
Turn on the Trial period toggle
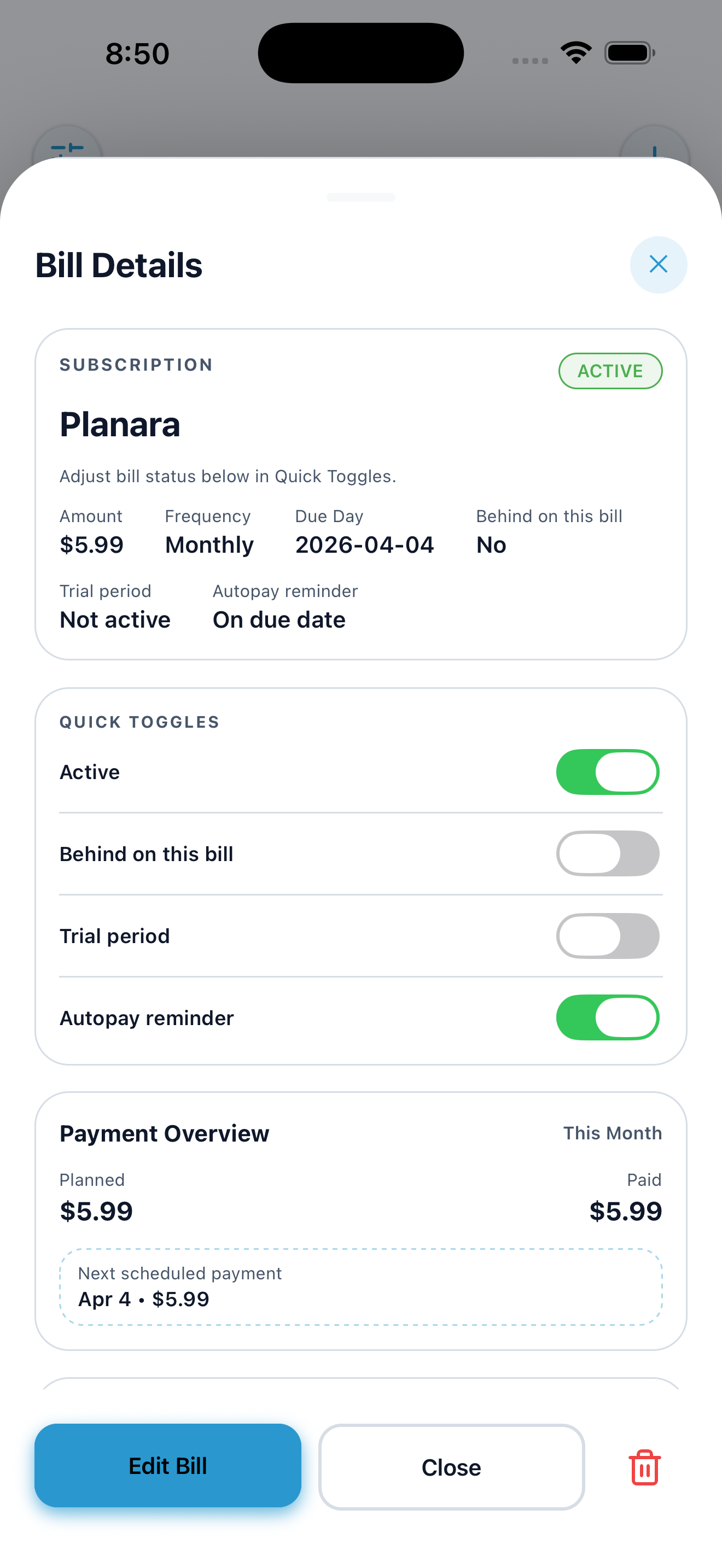[x=608, y=935]
